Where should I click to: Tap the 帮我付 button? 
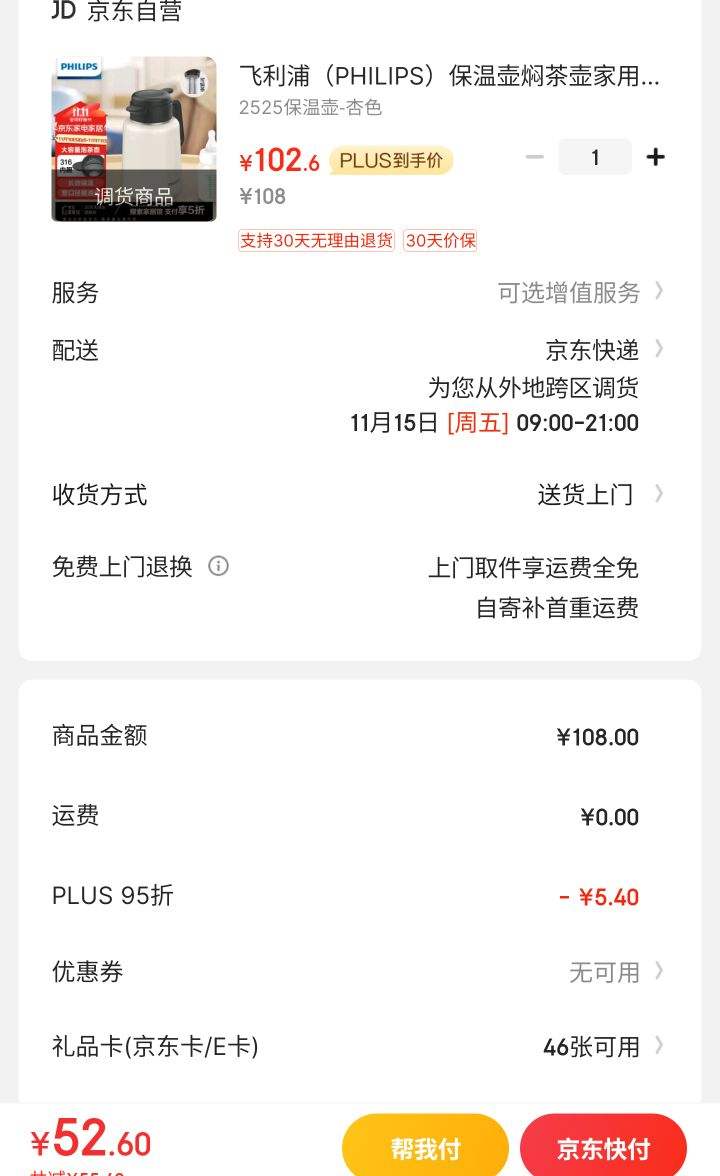[425, 1147]
